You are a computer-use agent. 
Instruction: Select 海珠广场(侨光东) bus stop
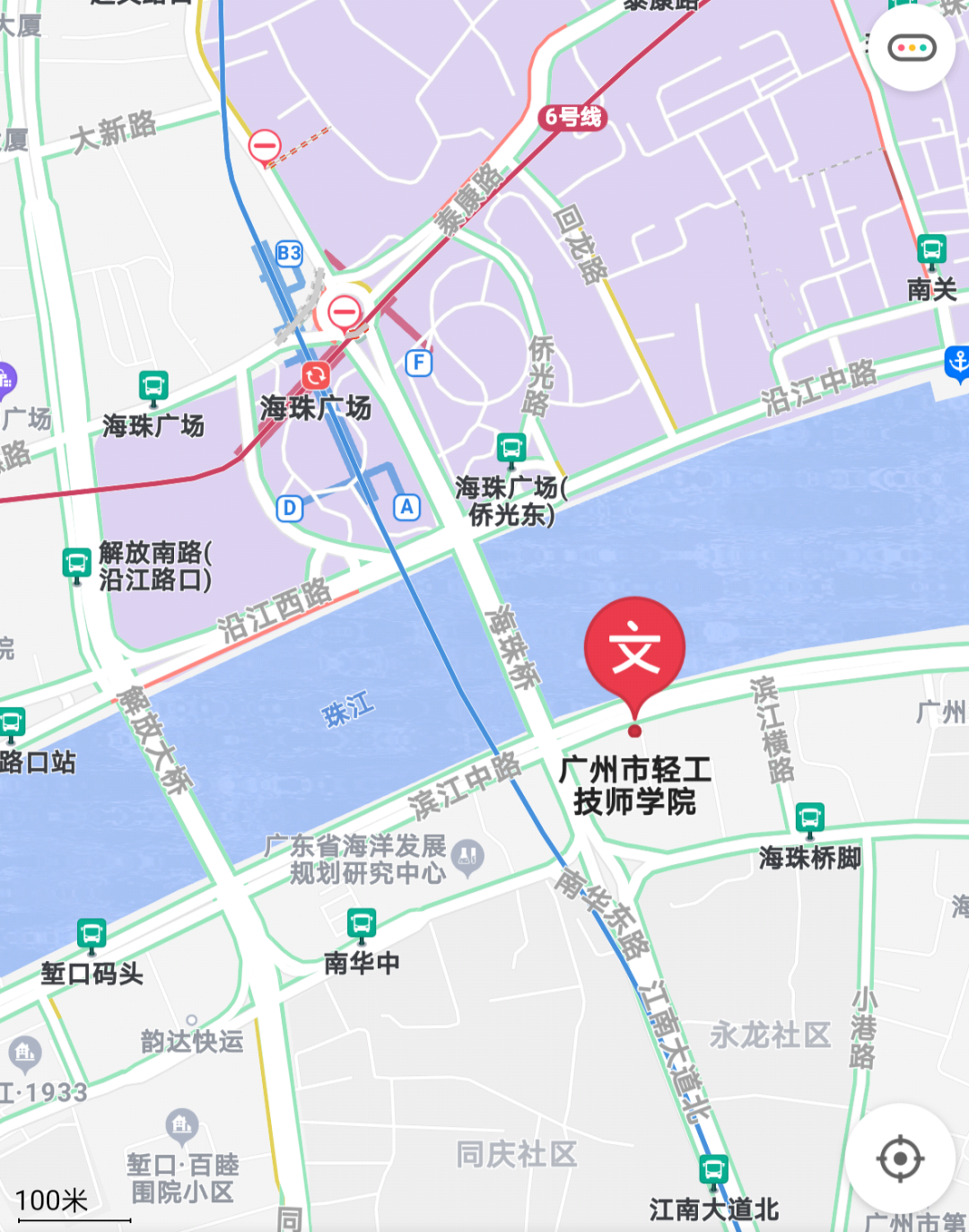(511, 449)
